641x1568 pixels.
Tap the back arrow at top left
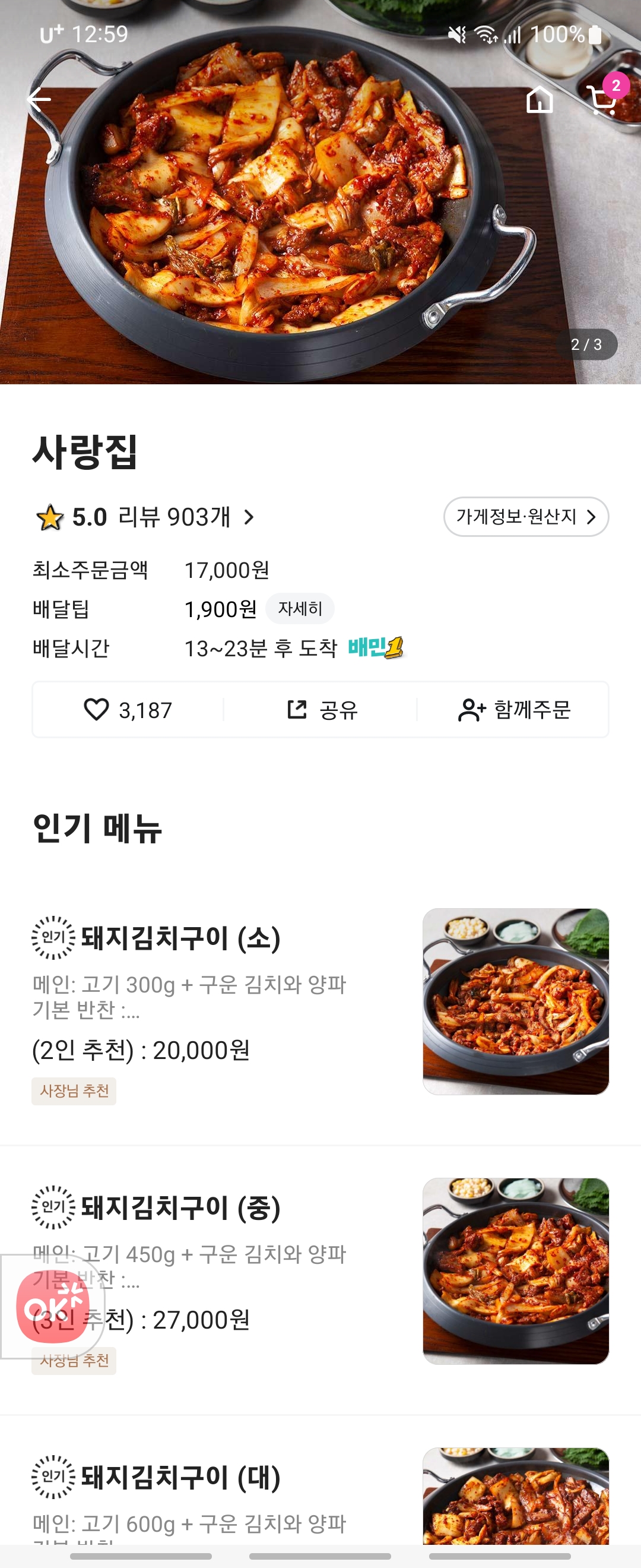tap(38, 99)
